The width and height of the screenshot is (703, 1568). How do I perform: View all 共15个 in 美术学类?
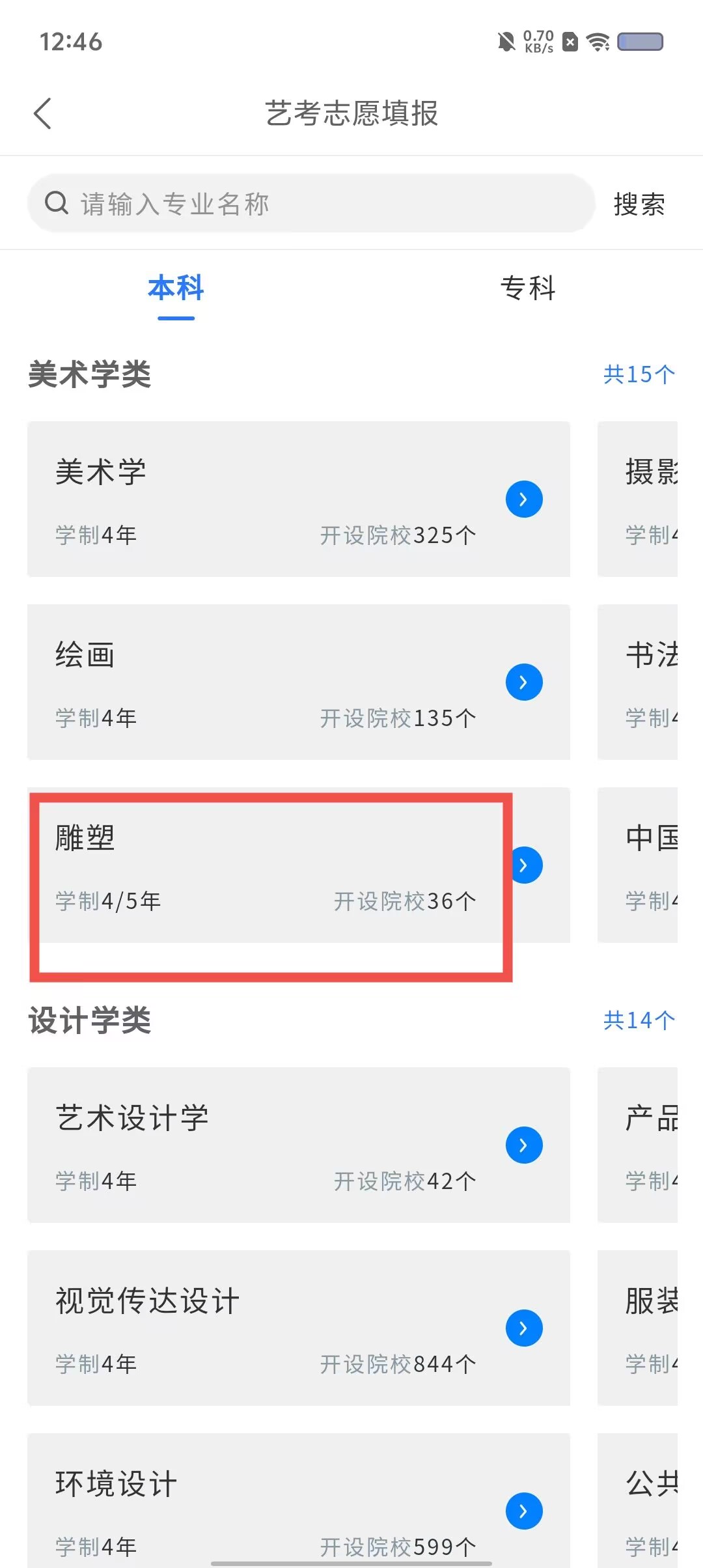coord(639,374)
